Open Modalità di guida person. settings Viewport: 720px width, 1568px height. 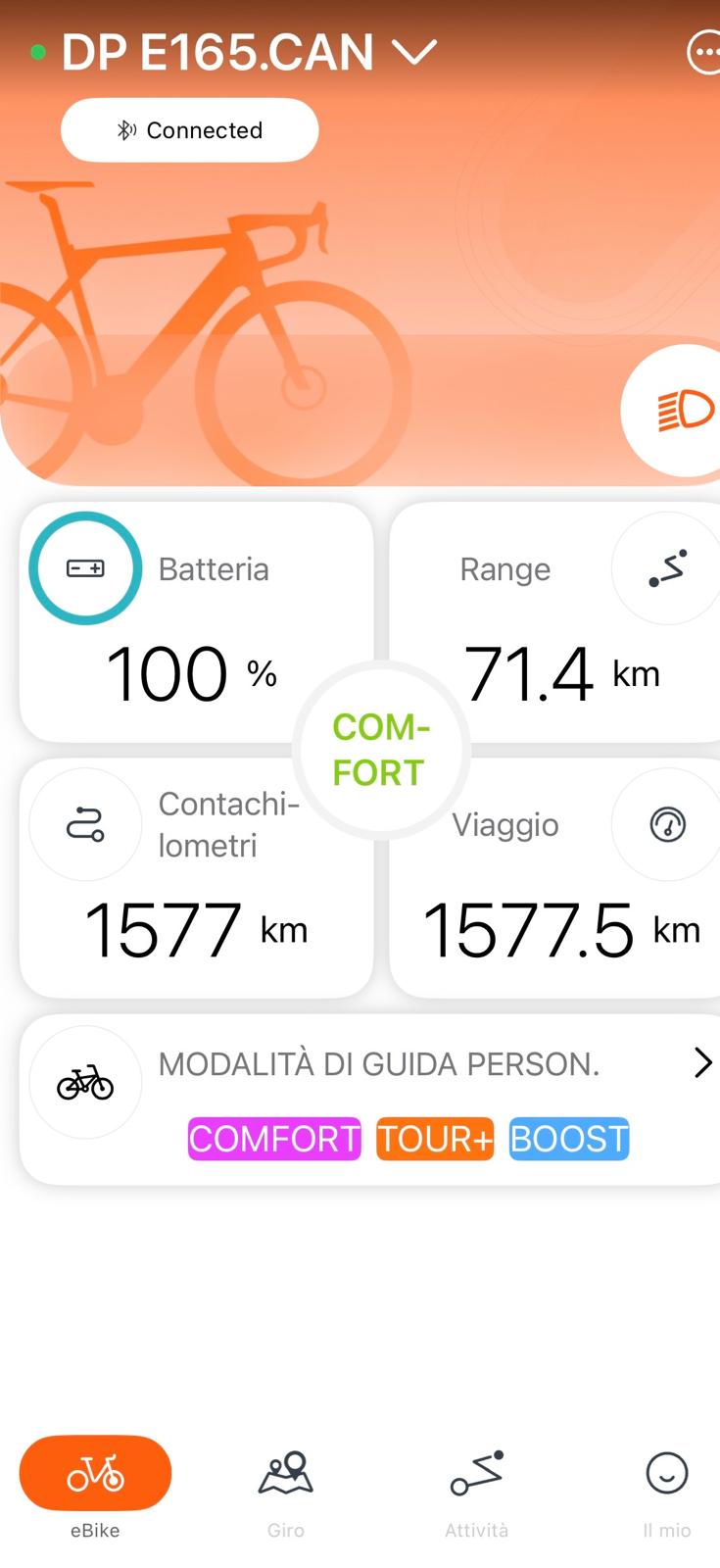click(x=370, y=1100)
